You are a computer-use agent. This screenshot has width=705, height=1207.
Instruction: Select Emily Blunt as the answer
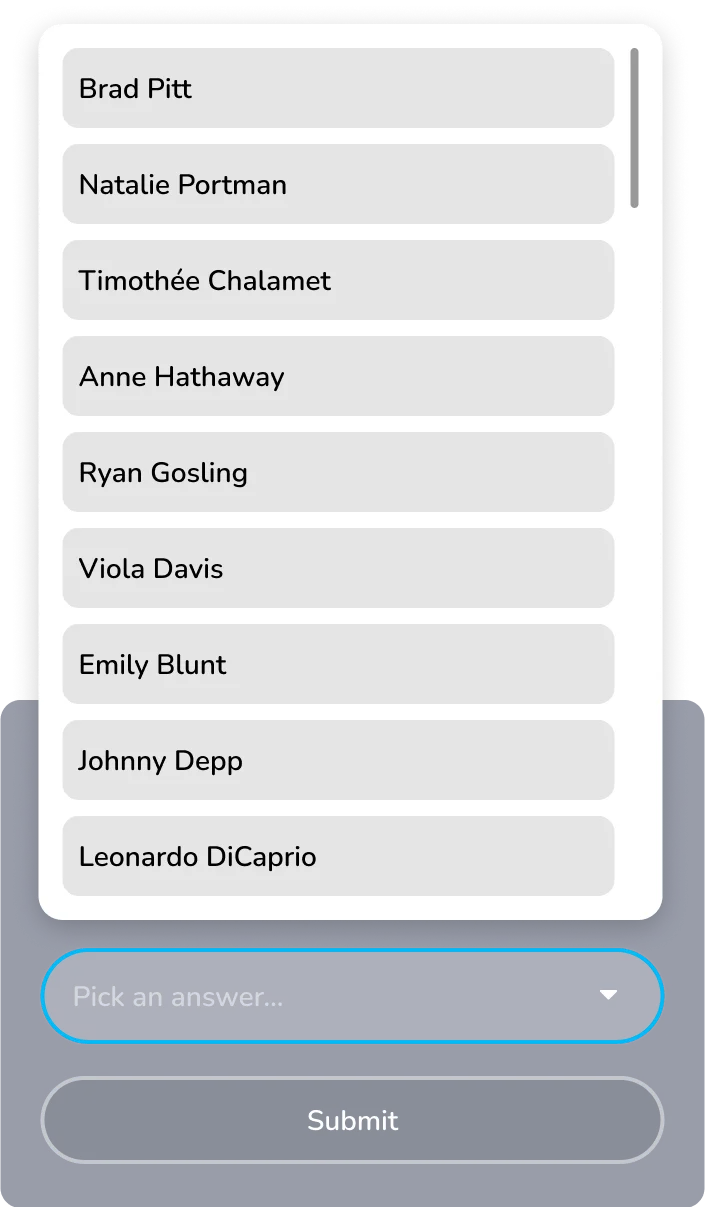(338, 664)
